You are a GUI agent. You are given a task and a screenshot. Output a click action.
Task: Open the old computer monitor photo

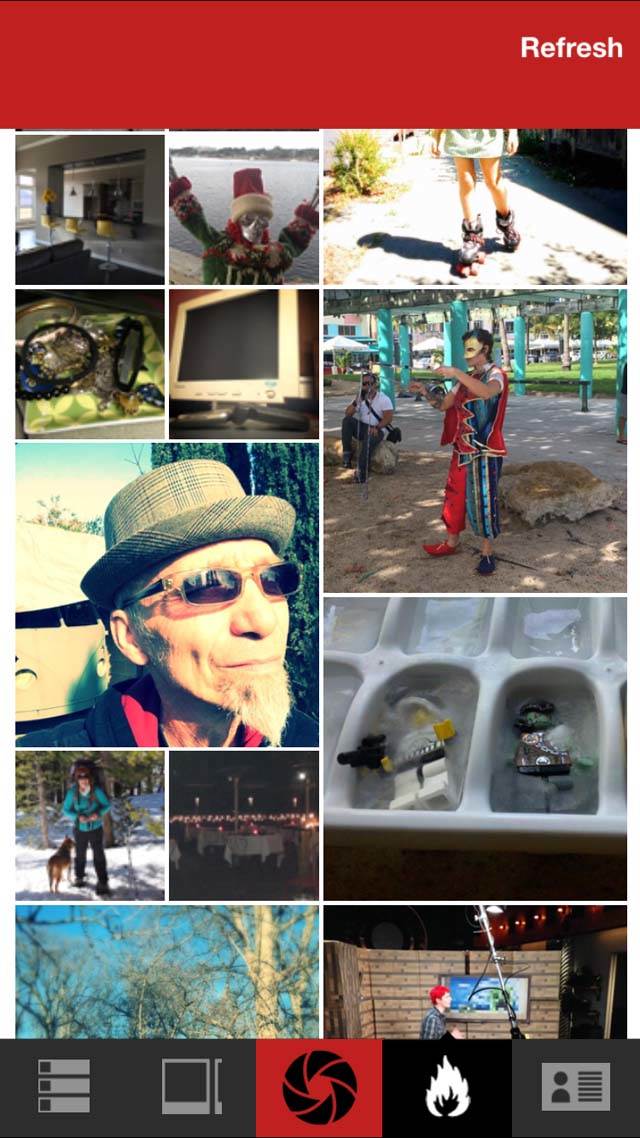[244, 364]
